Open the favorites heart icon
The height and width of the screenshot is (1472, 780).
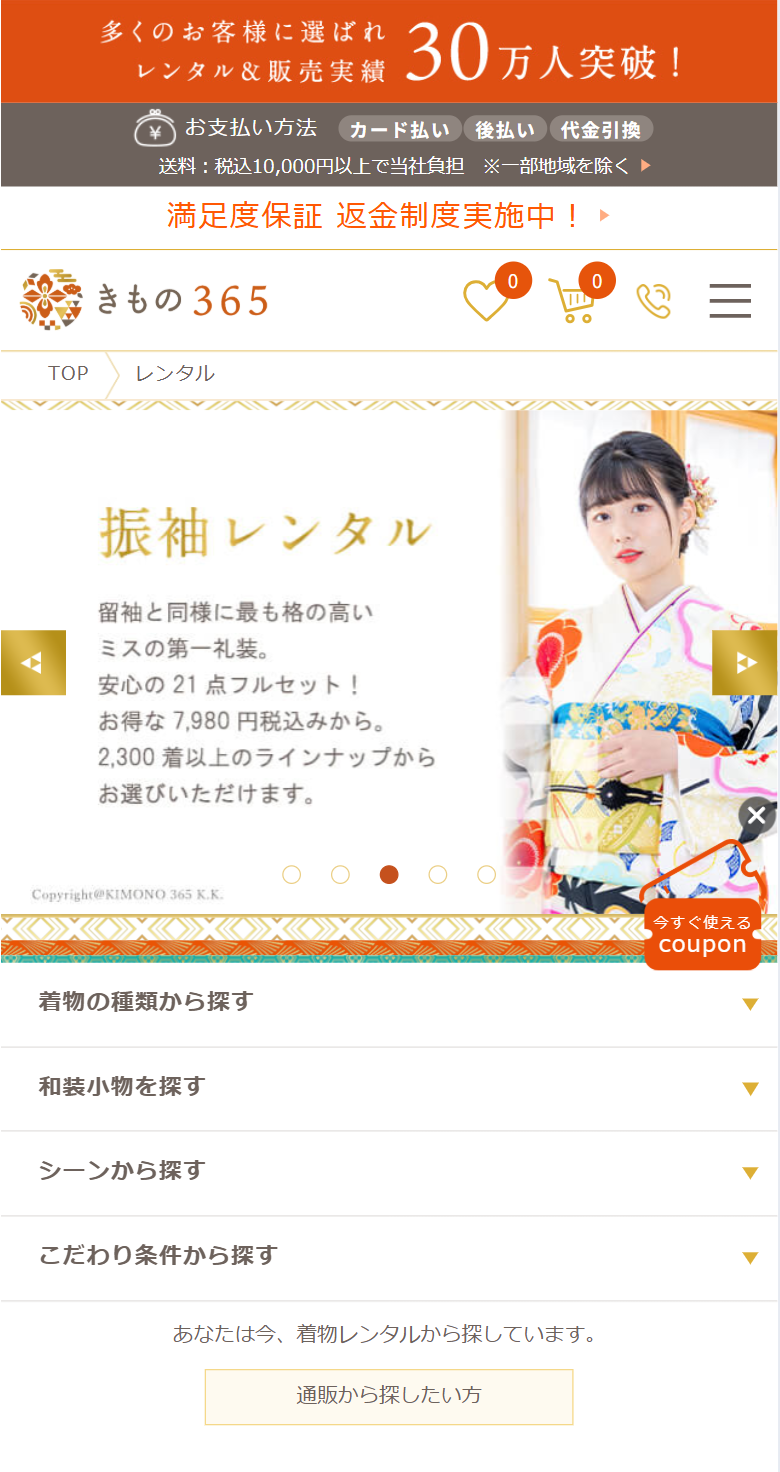487,300
